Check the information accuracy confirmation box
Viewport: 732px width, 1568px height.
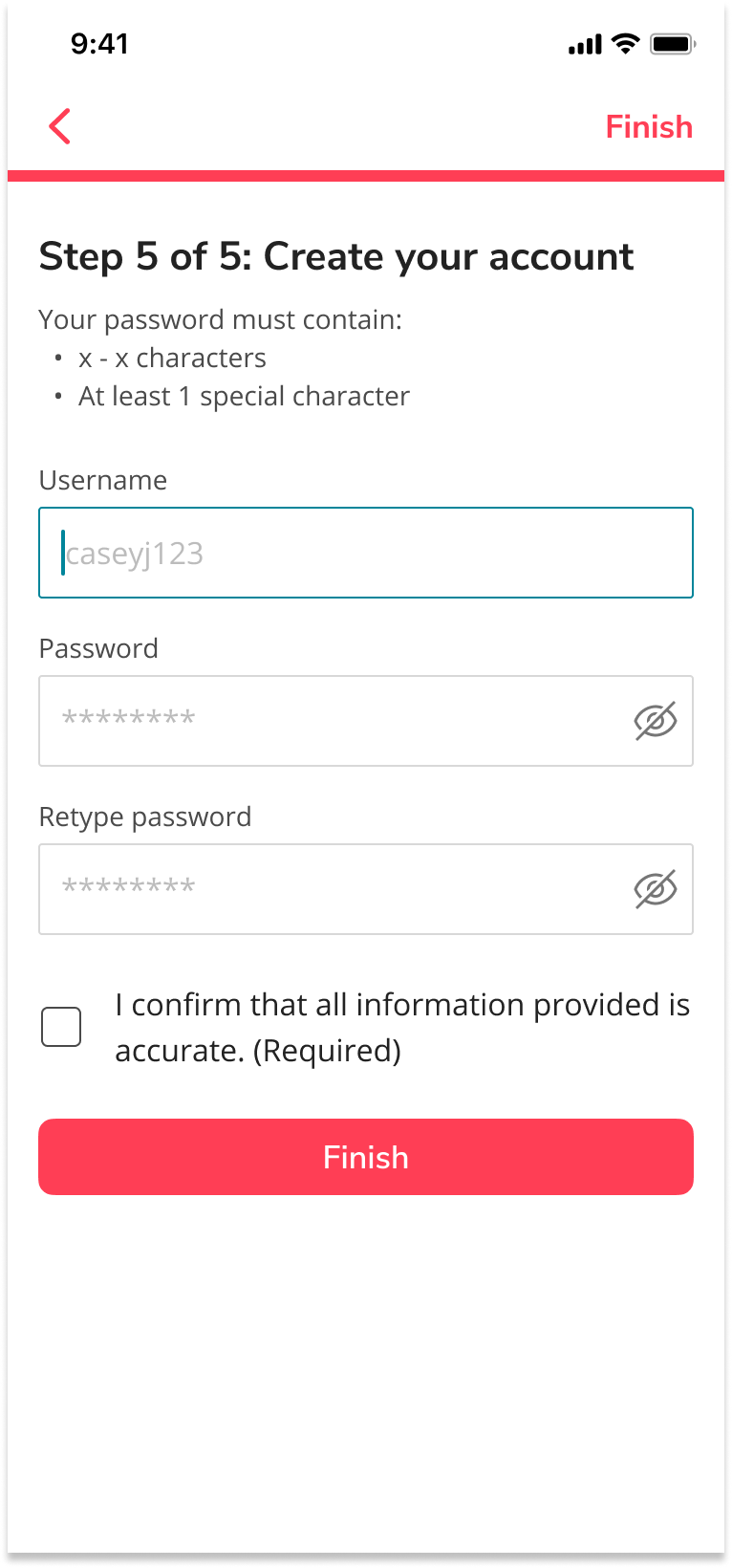61,1027
